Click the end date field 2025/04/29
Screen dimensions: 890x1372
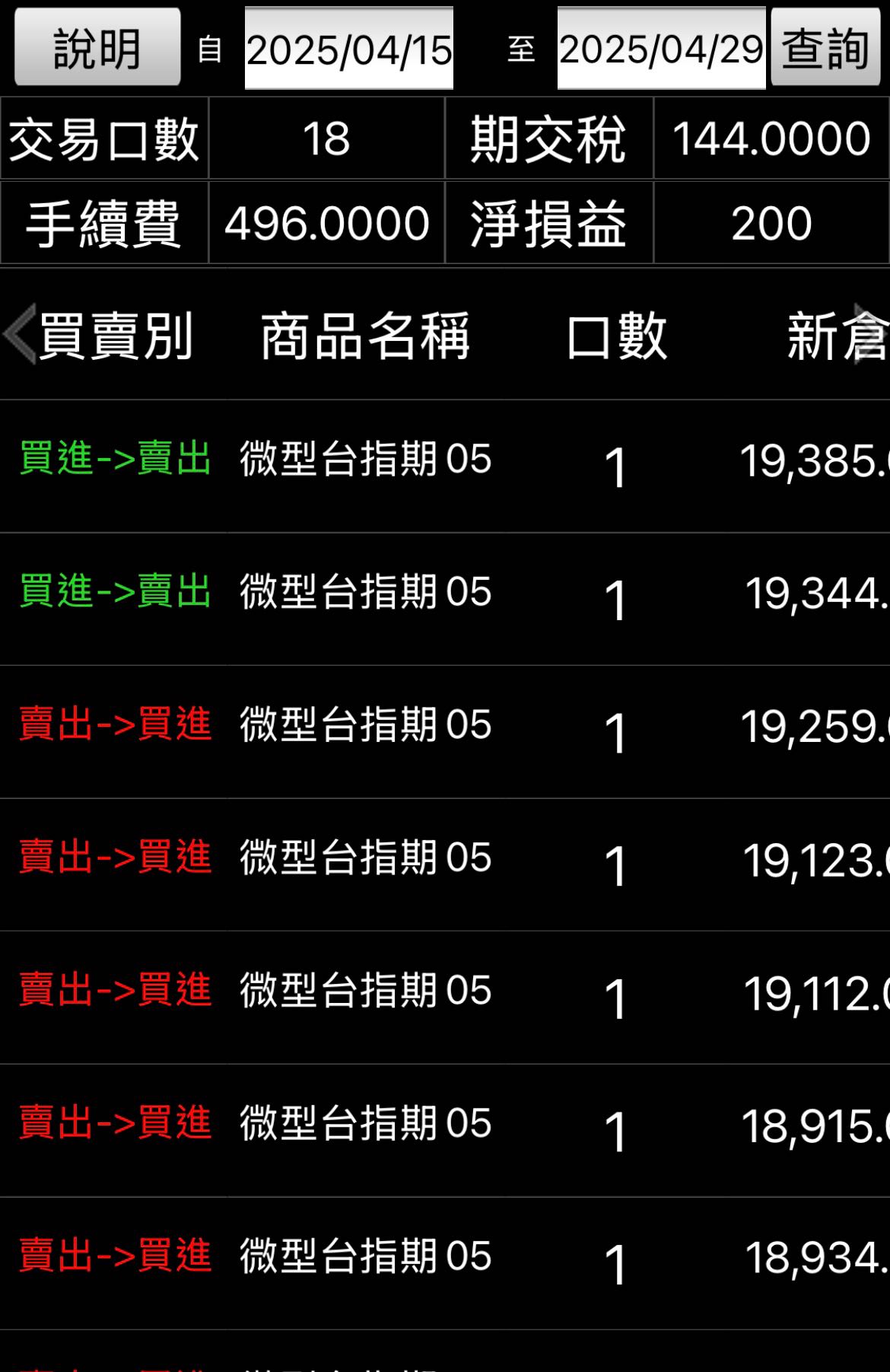click(660, 47)
